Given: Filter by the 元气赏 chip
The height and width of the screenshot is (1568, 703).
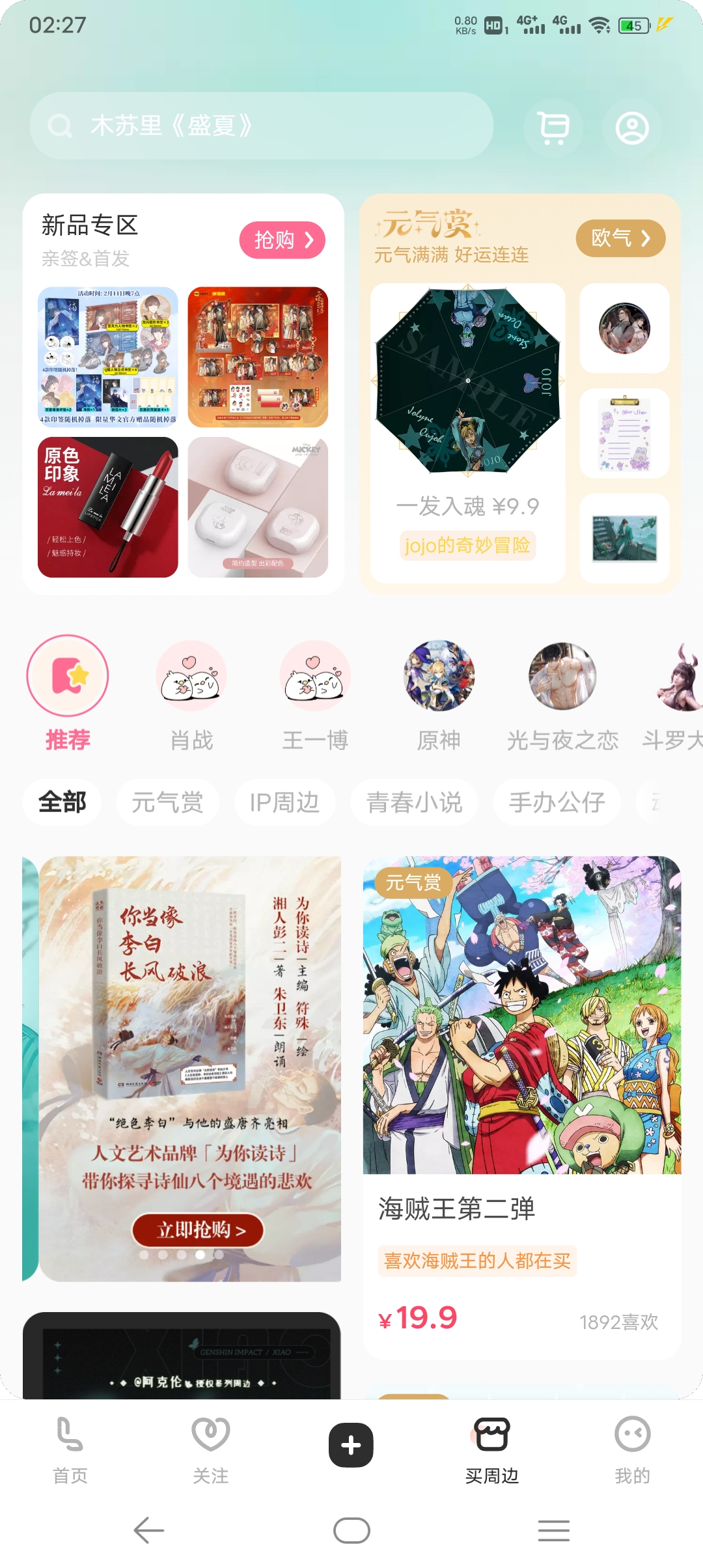Looking at the screenshot, I should (x=167, y=802).
